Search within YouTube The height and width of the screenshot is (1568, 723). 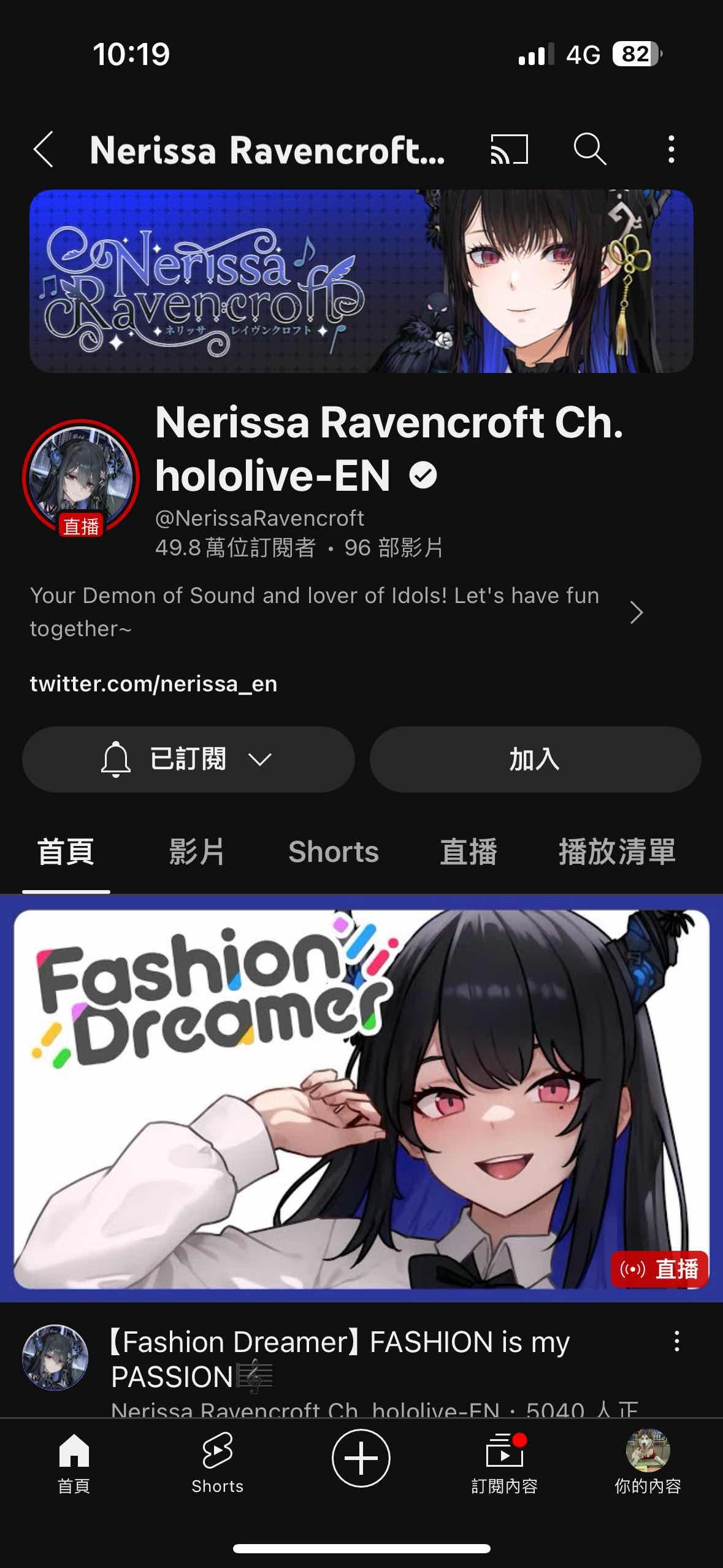(x=589, y=149)
